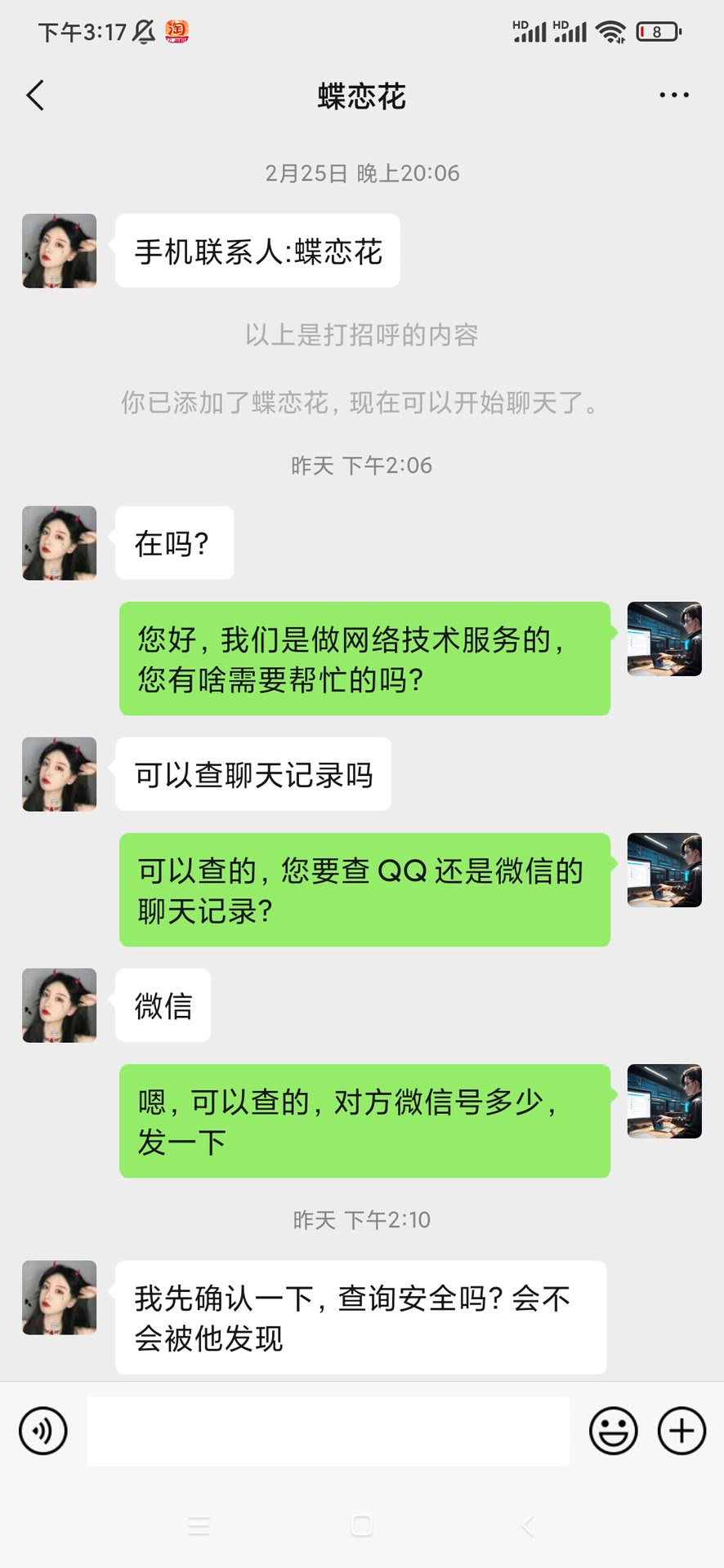Viewport: 724px width, 1568px height.
Task: Open the voice input icon in the chat bar
Action: pyautogui.click(x=43, y=1431)
